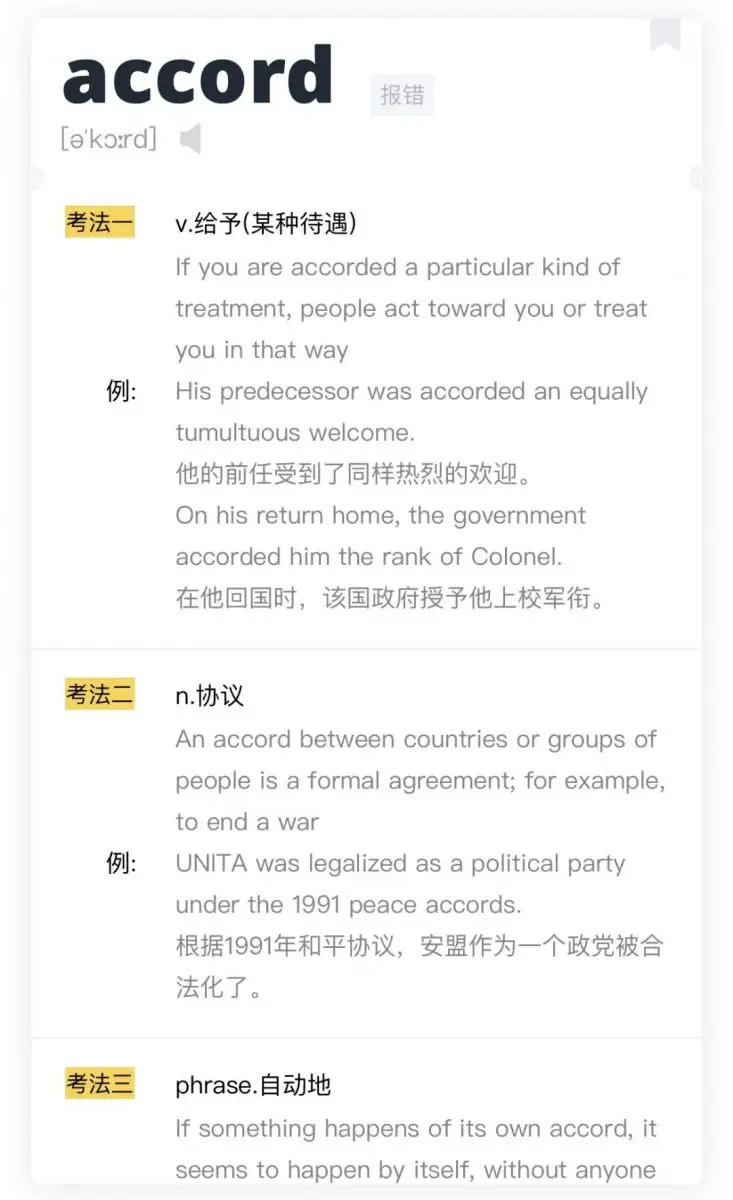Bookmark the word accord
Image resolution: width=733 pixels, height=1200 pixels.
tap(665, 32)
